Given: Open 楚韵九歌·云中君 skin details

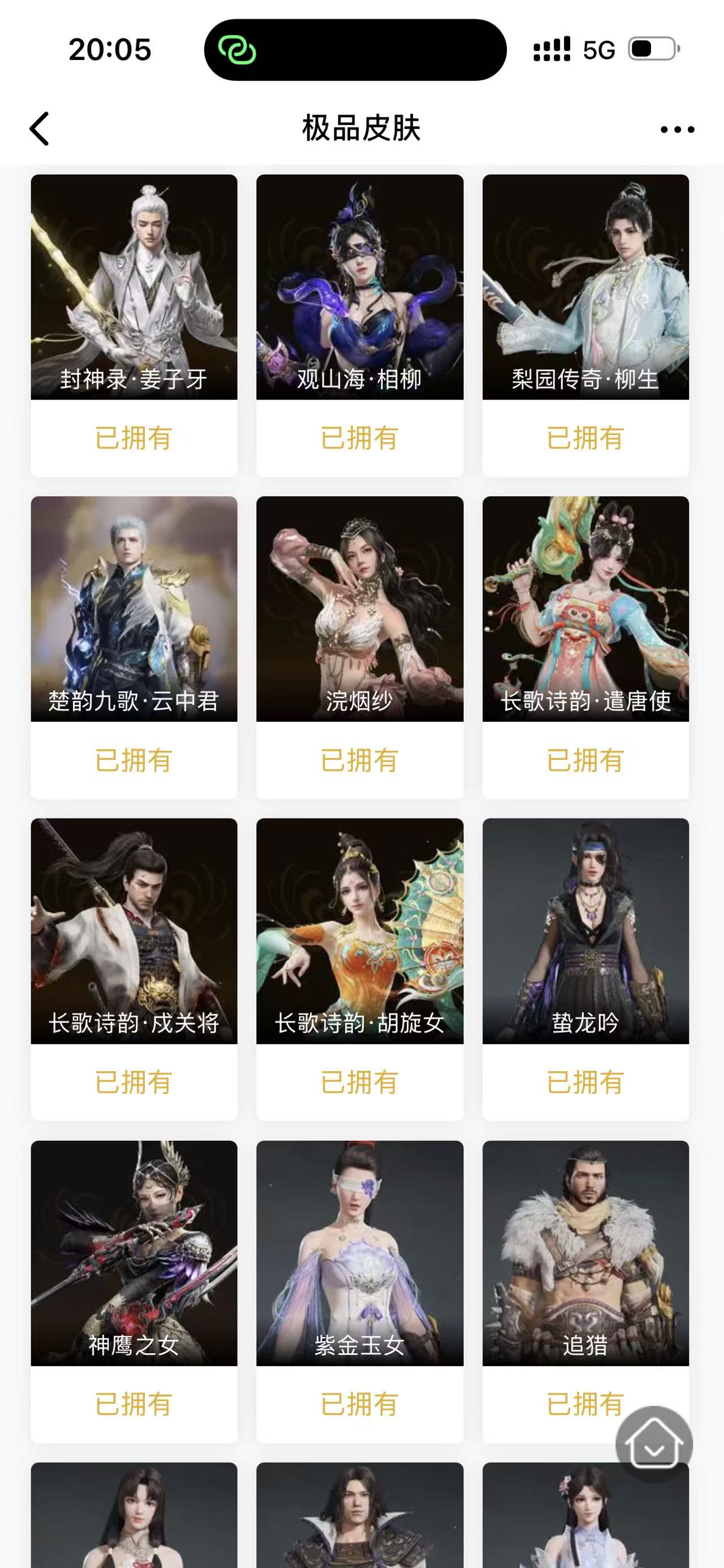Looking at the screenshot, I should (134, 609).
